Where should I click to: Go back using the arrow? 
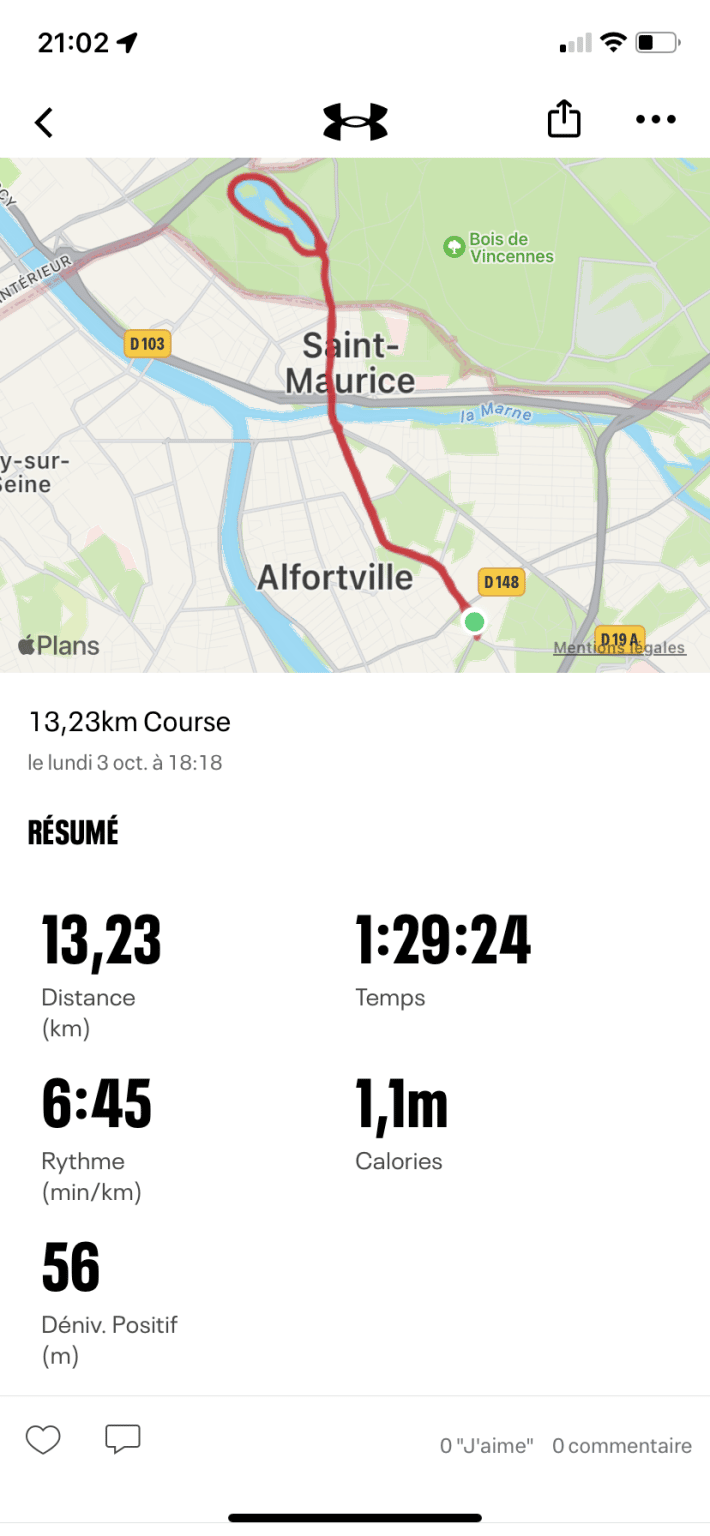(x=43, y=122)
